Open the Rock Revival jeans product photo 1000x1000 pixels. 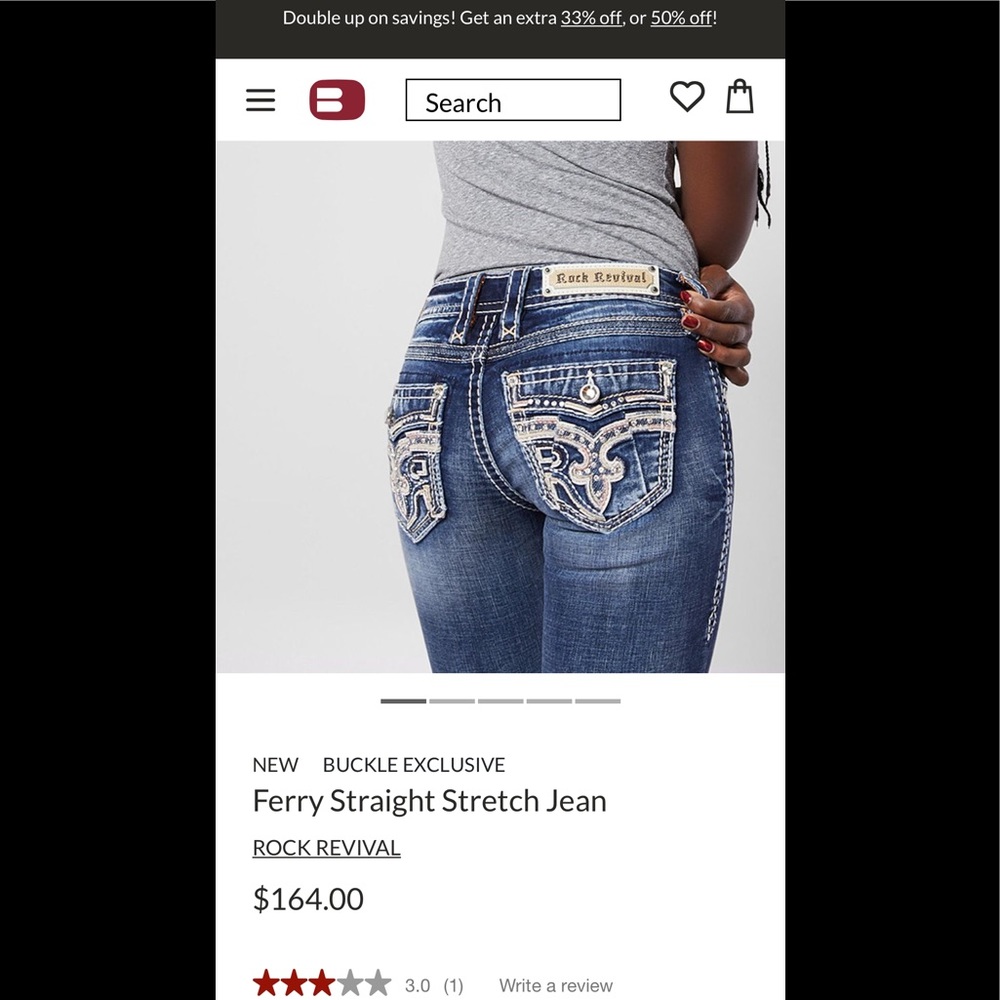[x=500, y=406]
